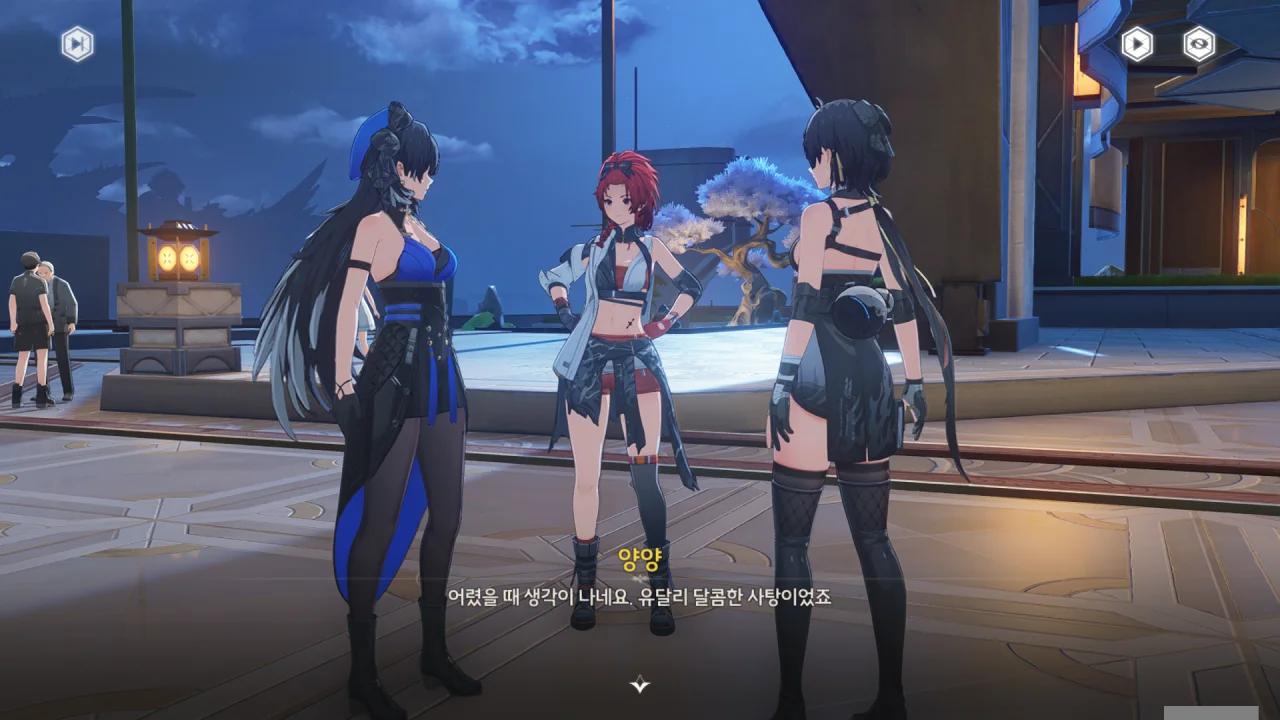The height and width of the screenshot is (720, 1280).
Task: Advance to the next dialogue line
Action: coord(640,684)
